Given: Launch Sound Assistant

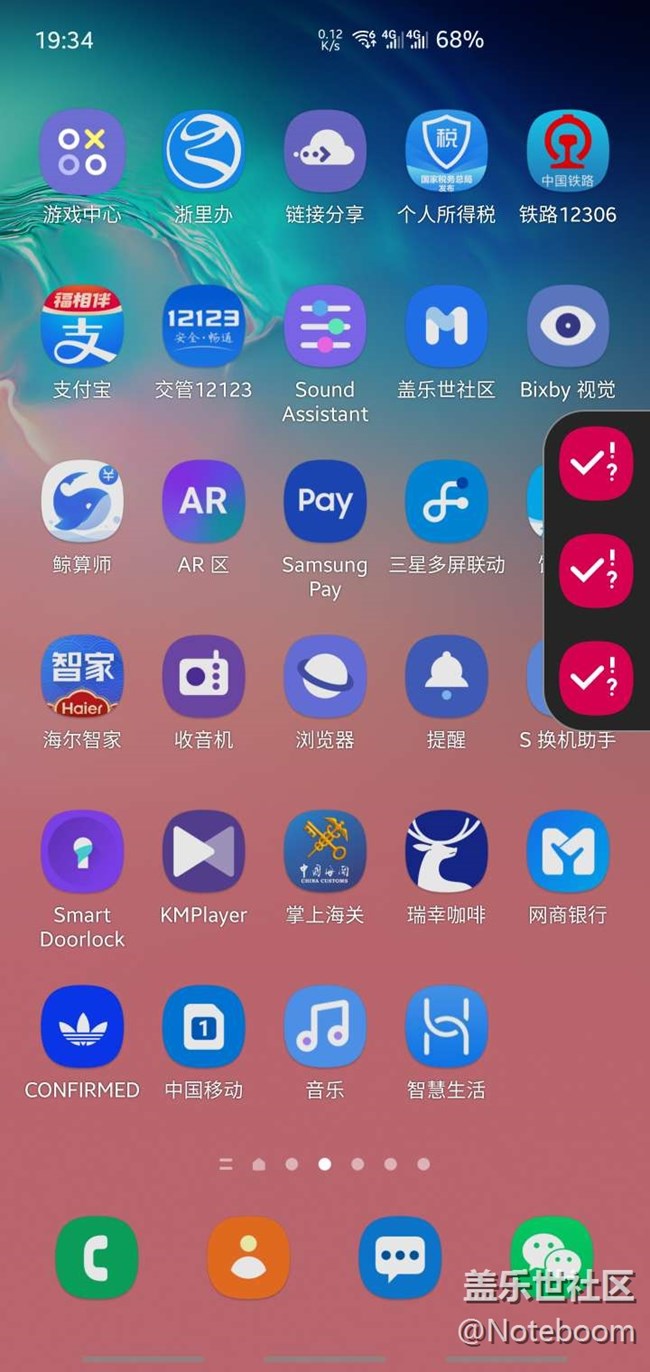Looking at the screenshot, I should click(x=325, y=327).
